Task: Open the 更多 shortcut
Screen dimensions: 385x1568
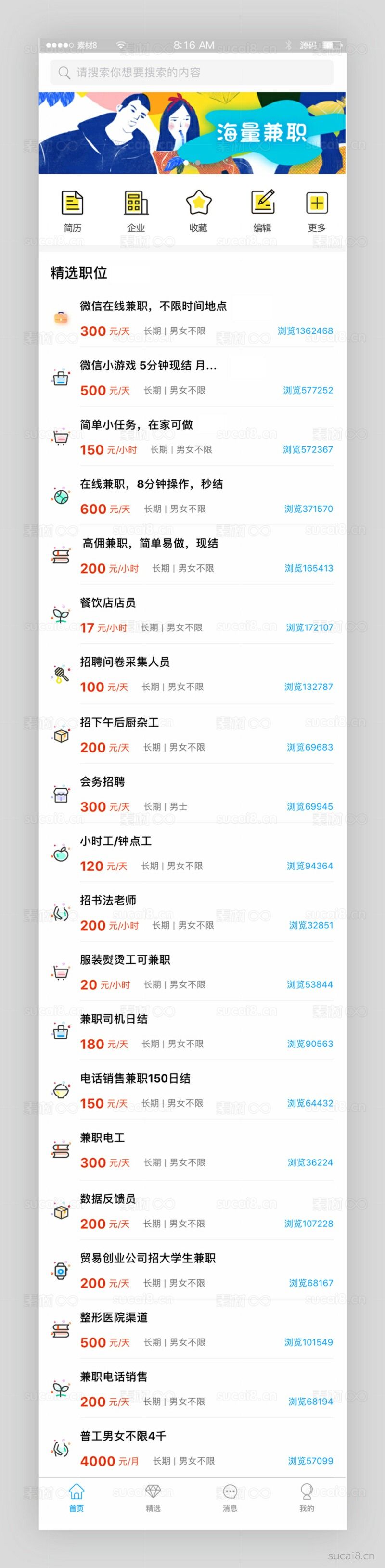Action: click(317, 211)
